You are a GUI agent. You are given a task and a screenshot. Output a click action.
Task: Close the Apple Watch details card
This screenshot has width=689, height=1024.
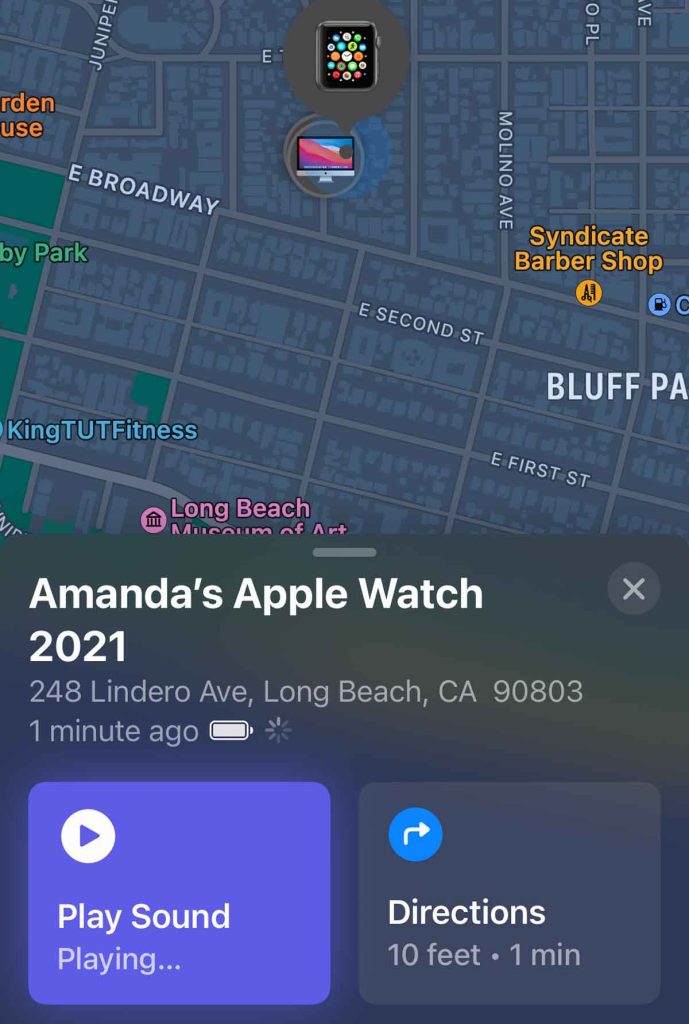click(633, 589)
